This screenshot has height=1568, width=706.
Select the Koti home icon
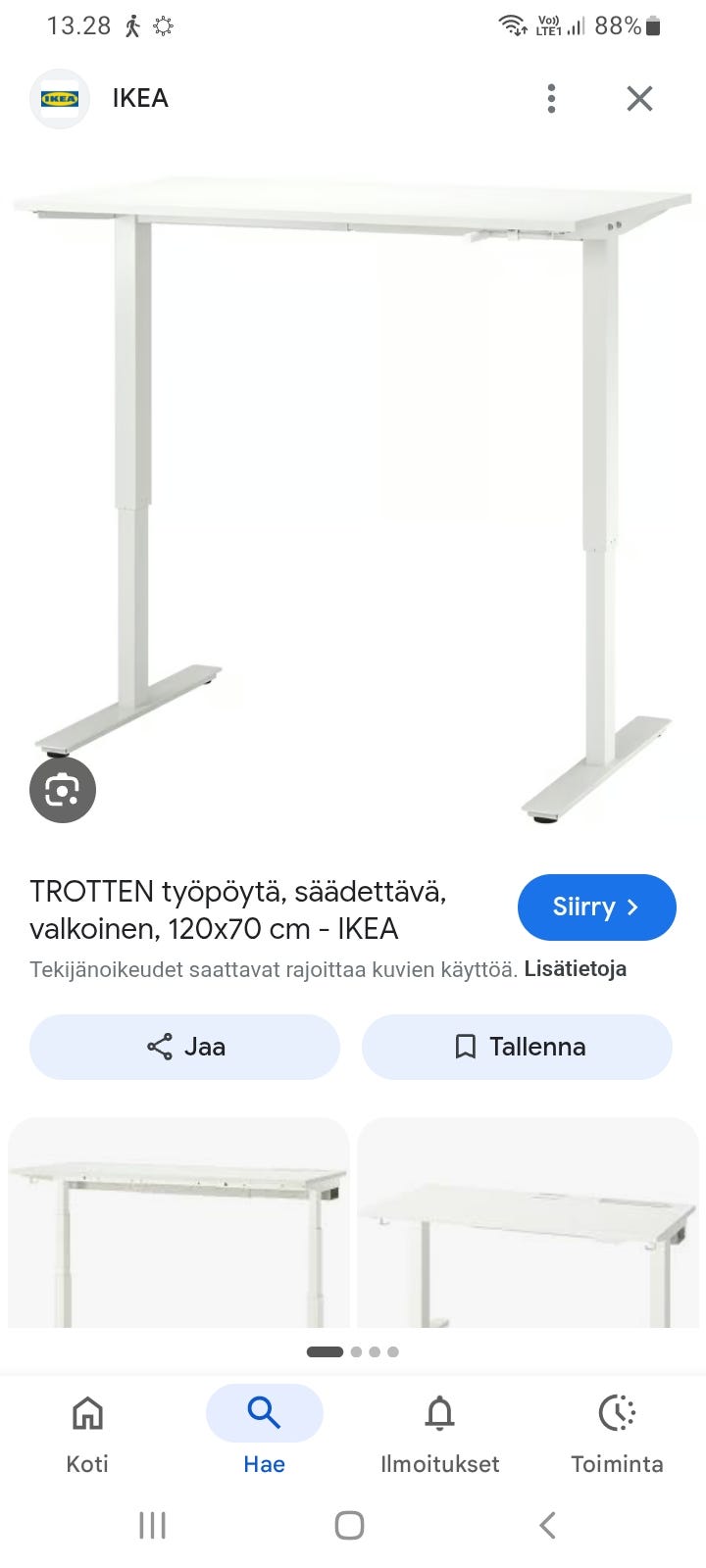tap(86, 1414)
